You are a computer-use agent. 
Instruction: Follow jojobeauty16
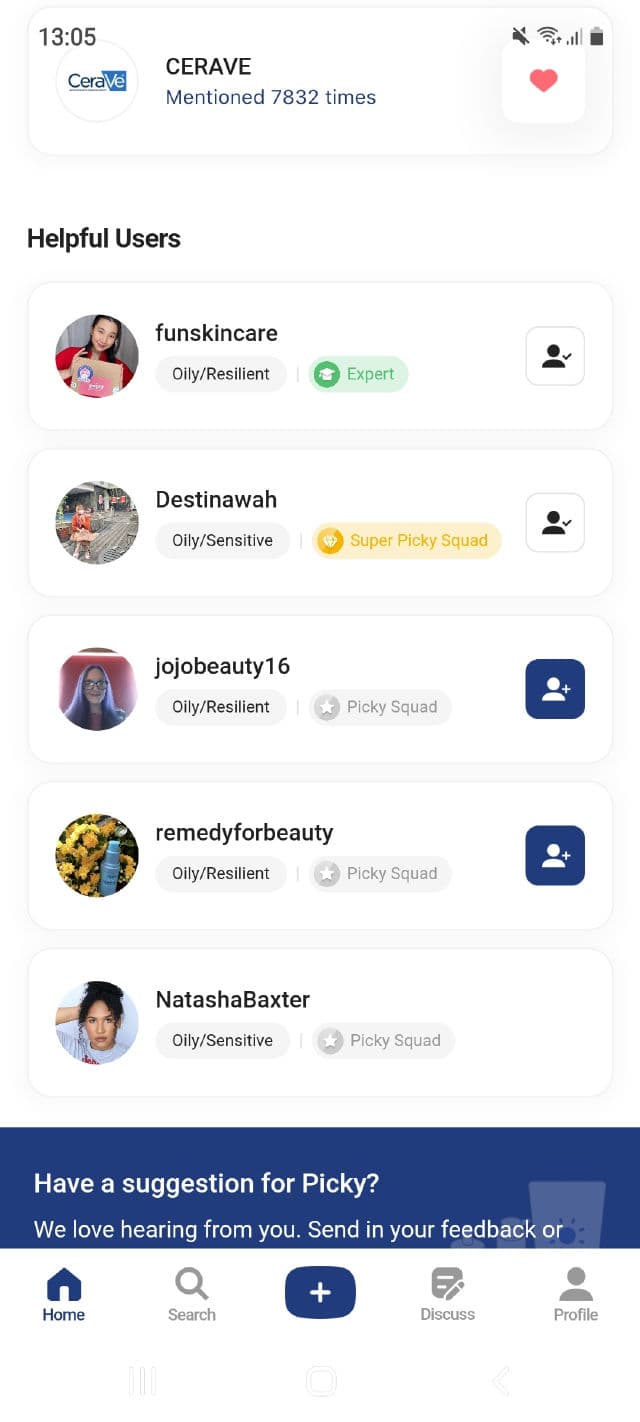555,689
